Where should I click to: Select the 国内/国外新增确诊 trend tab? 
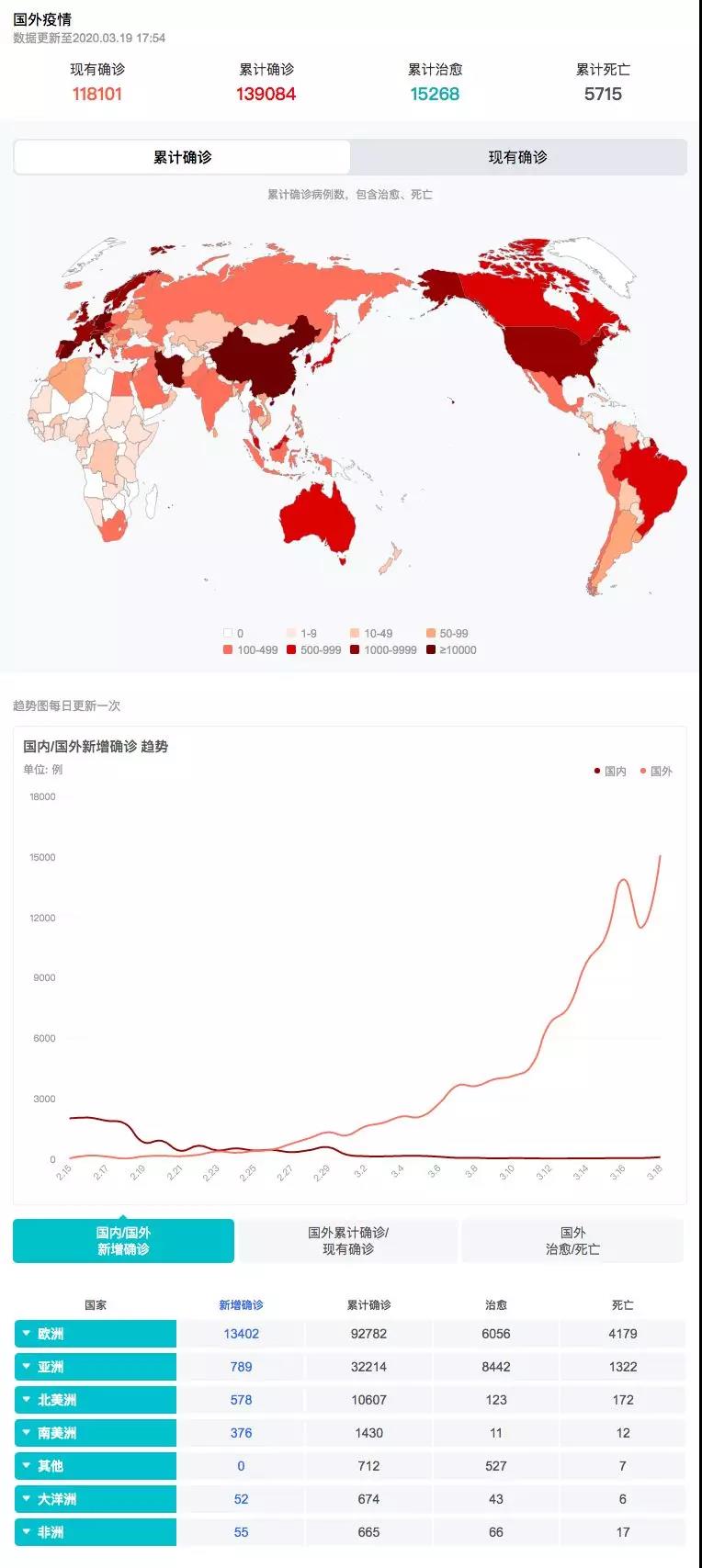[123, 1240]
